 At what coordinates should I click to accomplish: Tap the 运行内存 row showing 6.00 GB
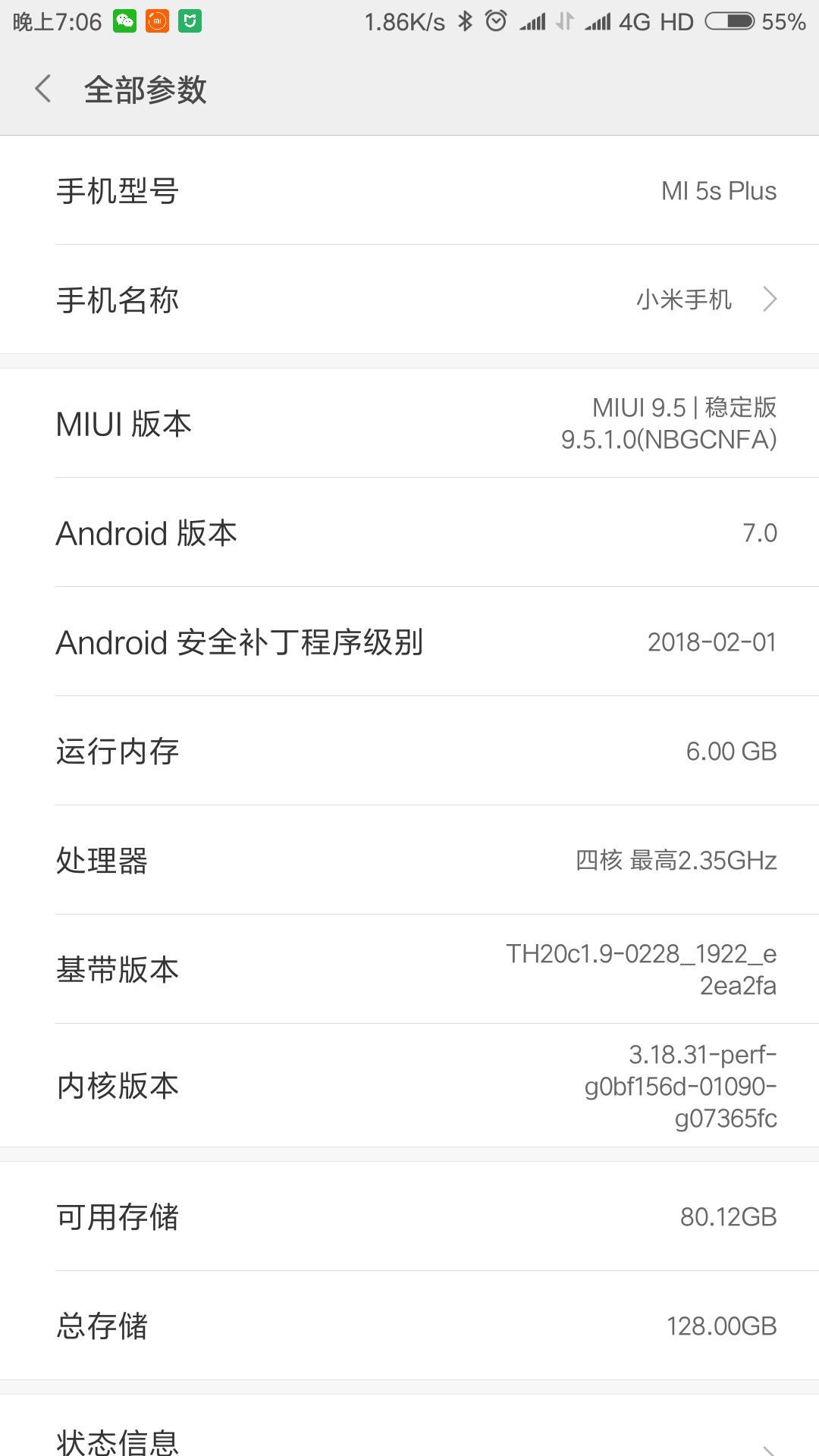click(409, 752)
